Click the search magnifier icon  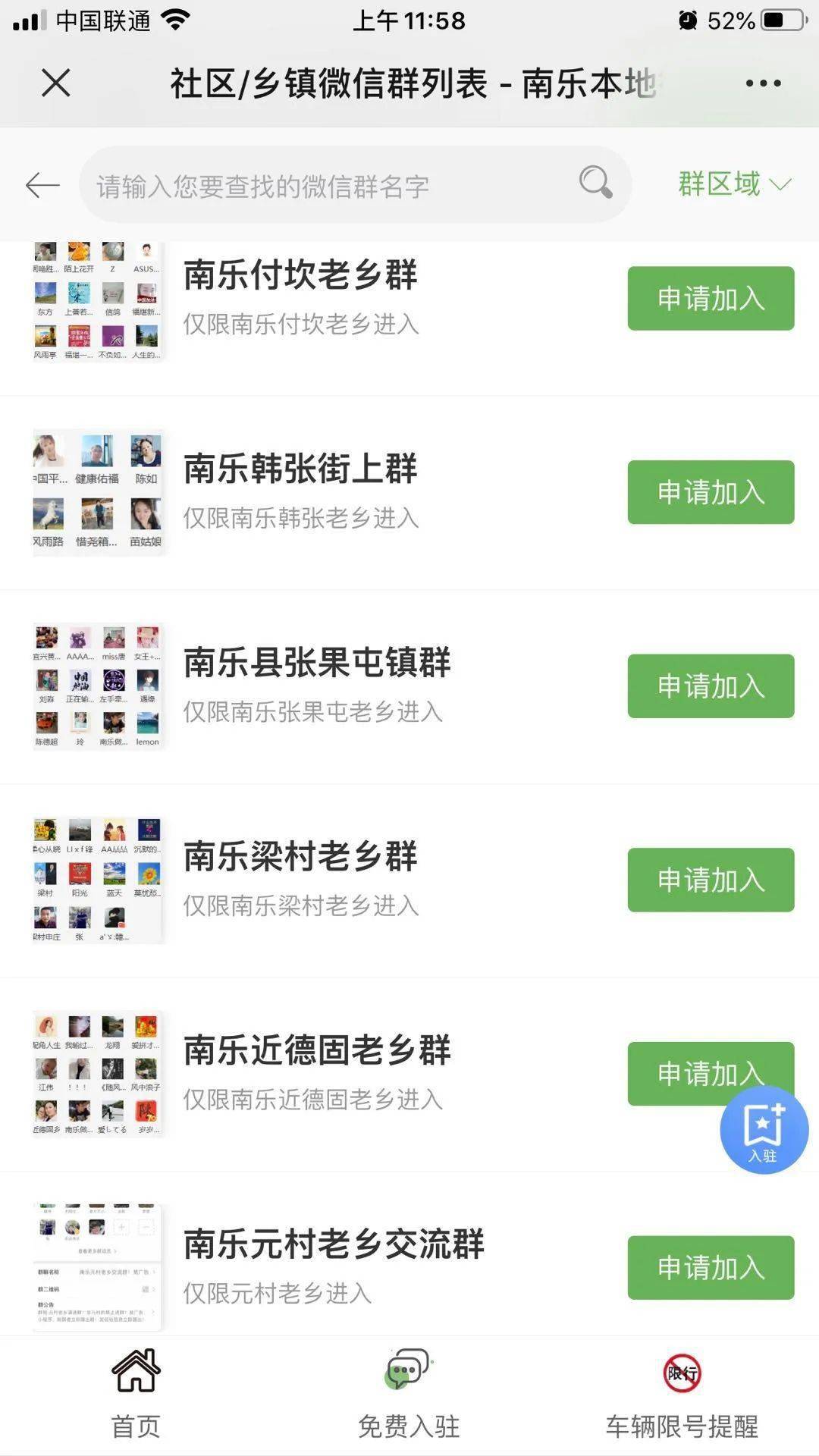pyautogui.click(x=596, y=184)
